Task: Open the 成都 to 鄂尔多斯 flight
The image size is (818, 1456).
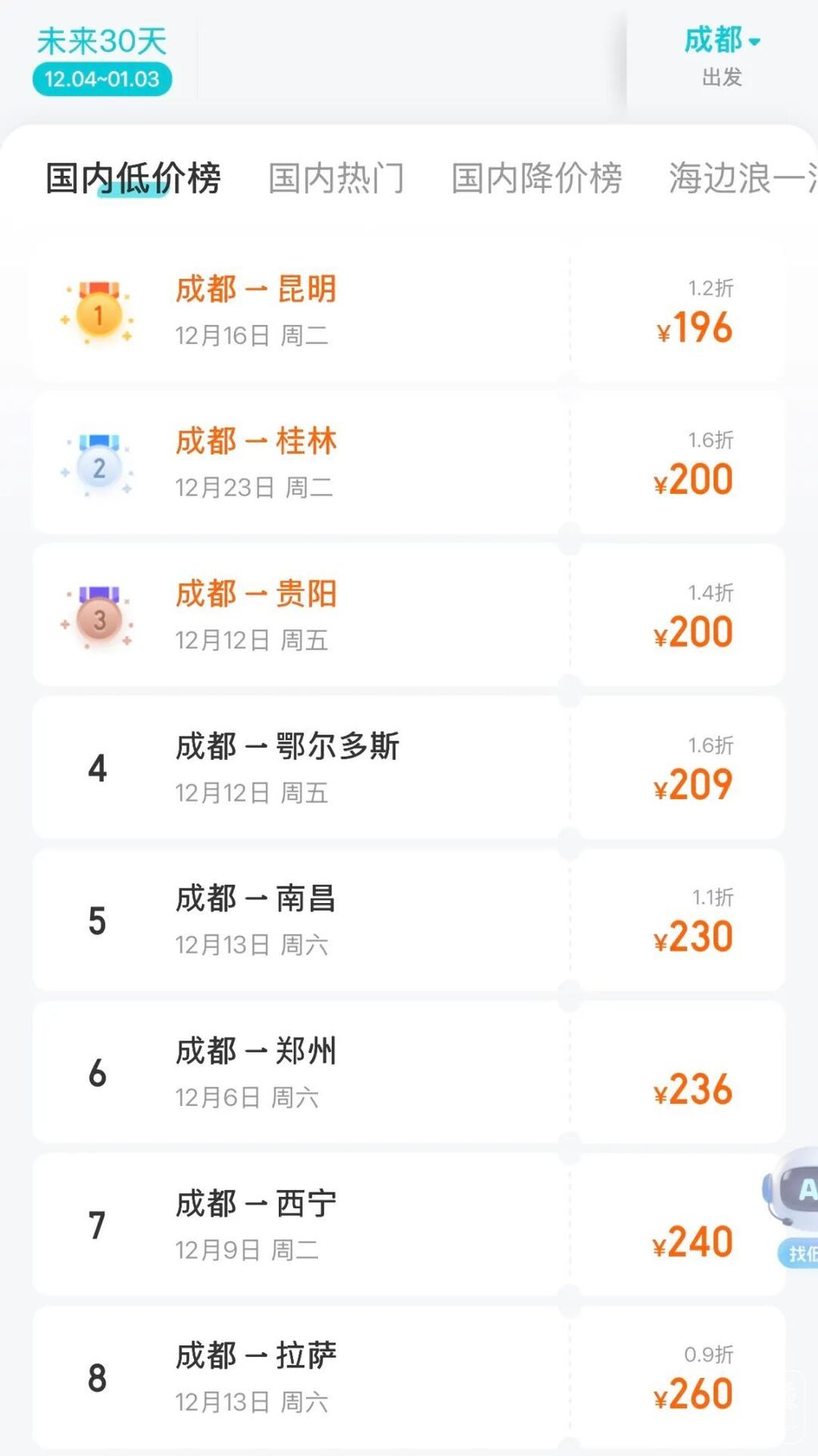Action: pos(407,768)
